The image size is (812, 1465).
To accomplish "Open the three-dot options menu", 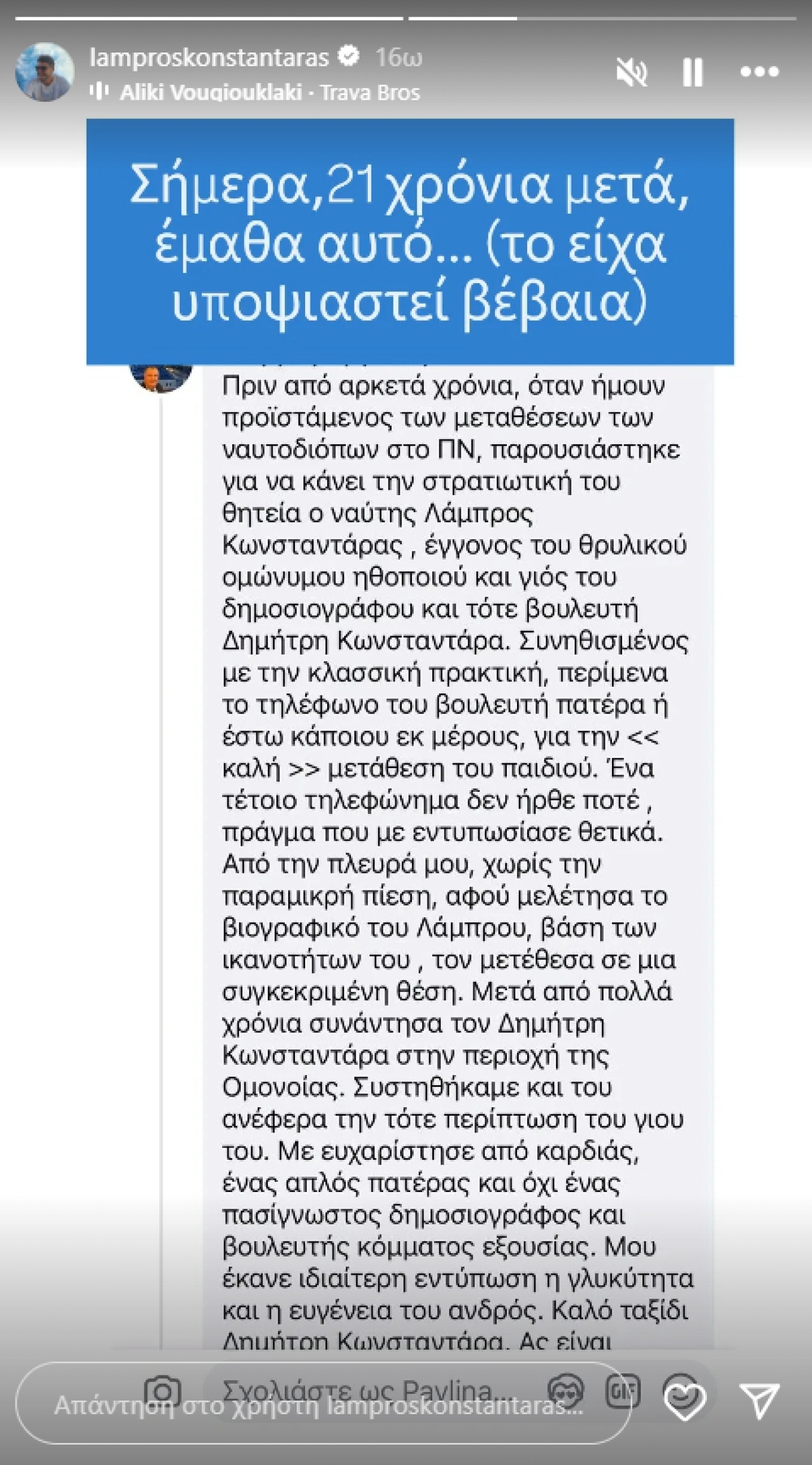I will click(x=759, y=72).
